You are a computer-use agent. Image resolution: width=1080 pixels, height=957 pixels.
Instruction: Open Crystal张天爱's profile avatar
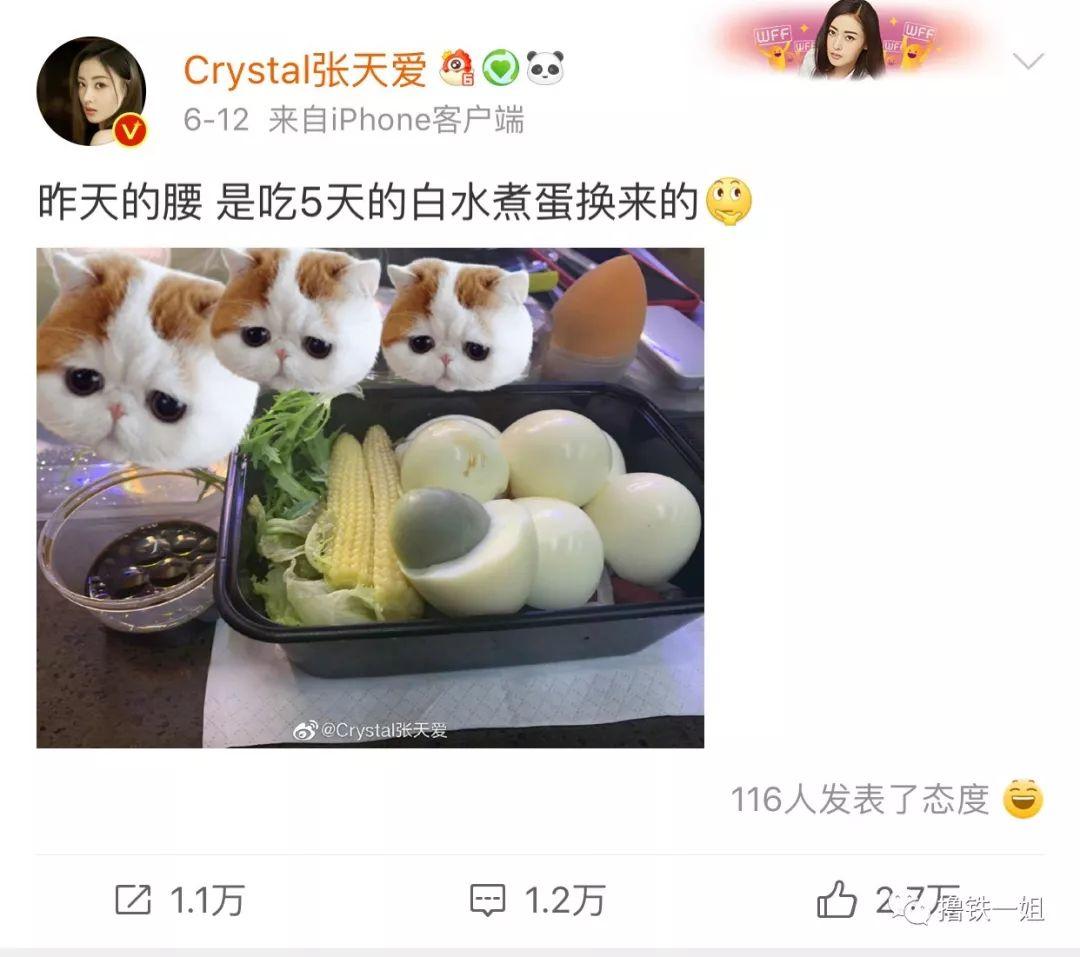[91, 91]
